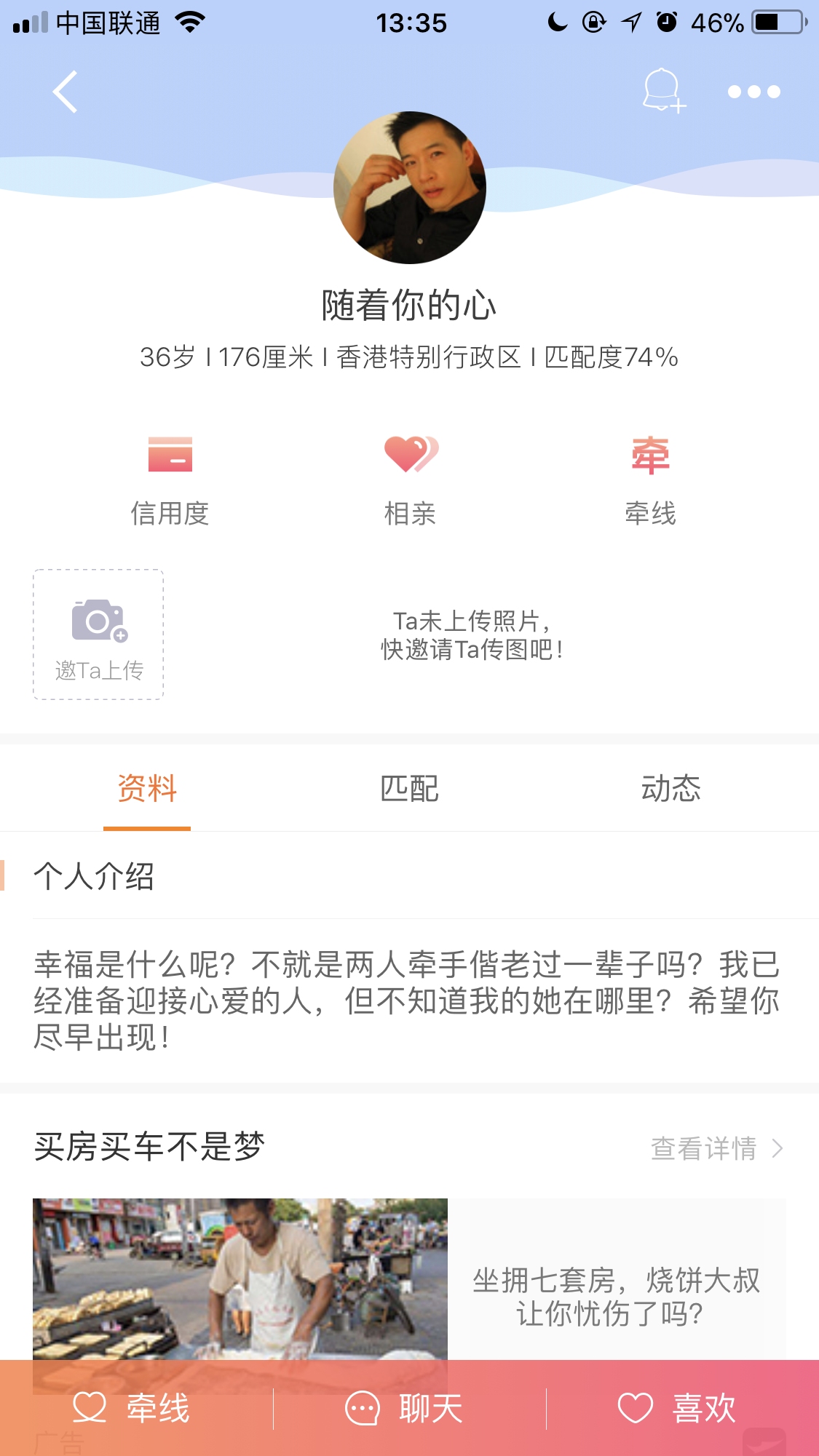Switch to the 匹配 tab
819x1456 pixels.
pos(409,789)
